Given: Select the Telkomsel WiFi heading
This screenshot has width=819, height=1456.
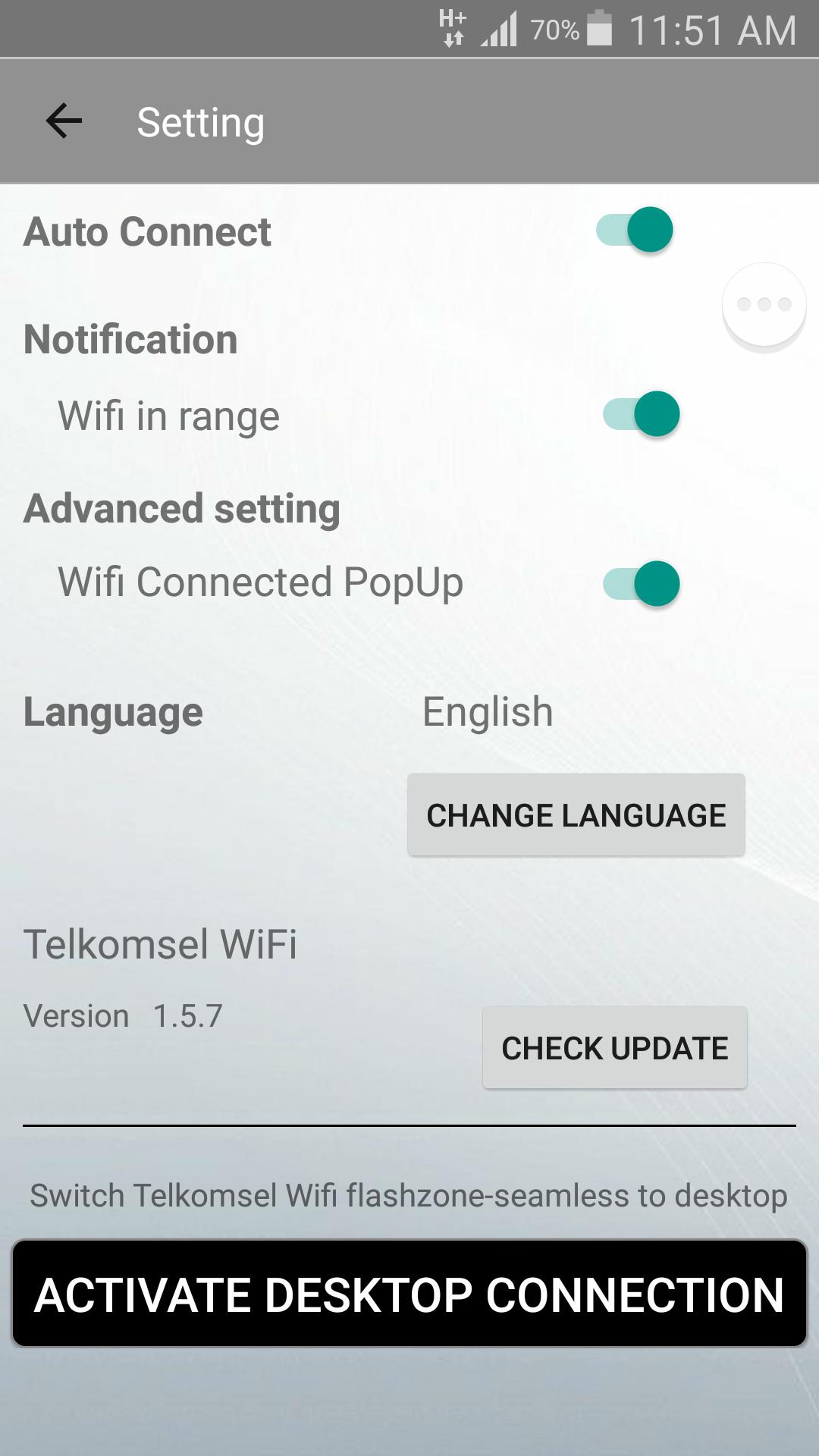Looking at the screenshot, I should pyautogui.click(x=160, y=944).
